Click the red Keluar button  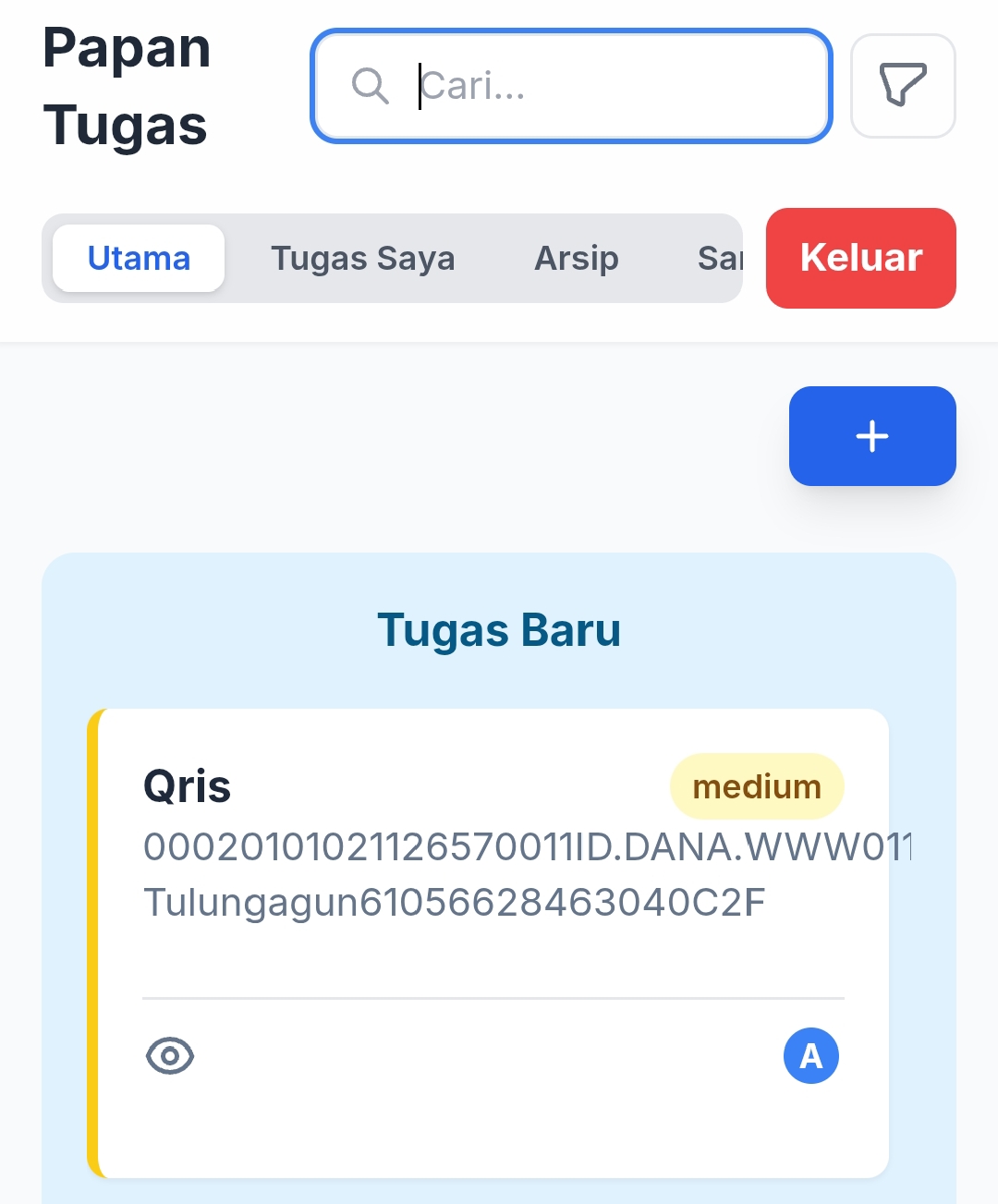[859, 259]
